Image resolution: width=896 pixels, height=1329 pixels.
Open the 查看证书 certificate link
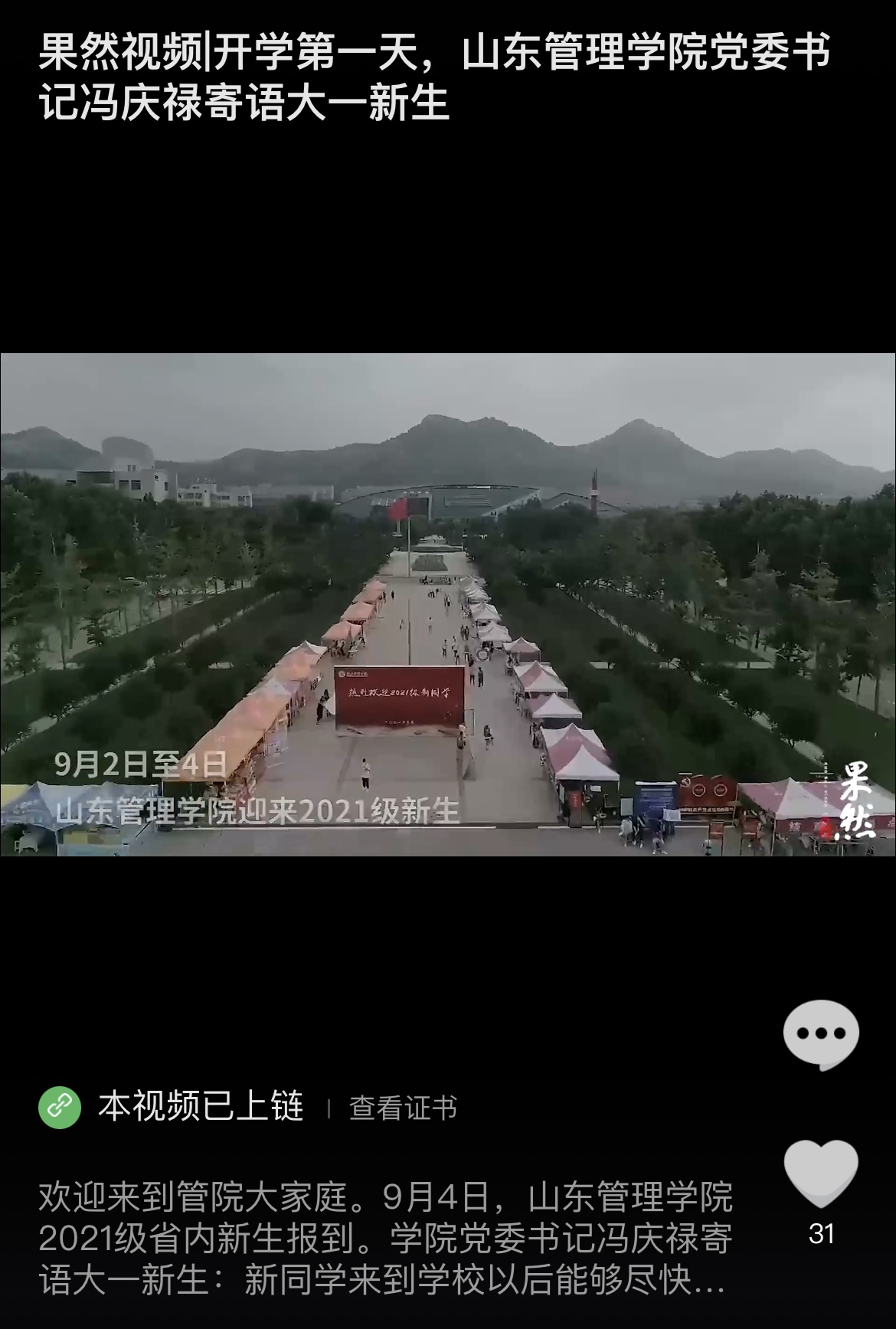pyautogui.click(x=403, y=1108)
